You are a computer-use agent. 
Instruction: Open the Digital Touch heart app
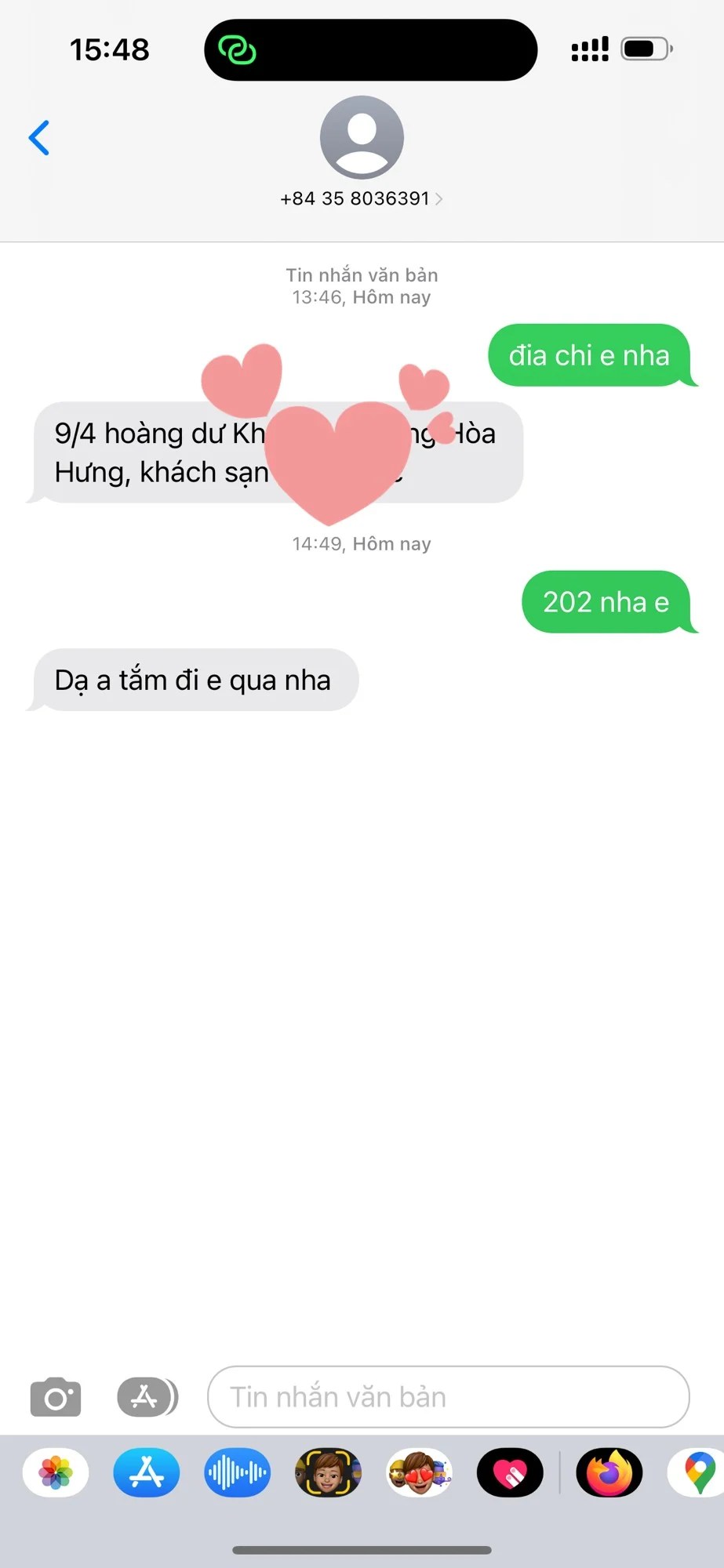tap(510, 1473)
